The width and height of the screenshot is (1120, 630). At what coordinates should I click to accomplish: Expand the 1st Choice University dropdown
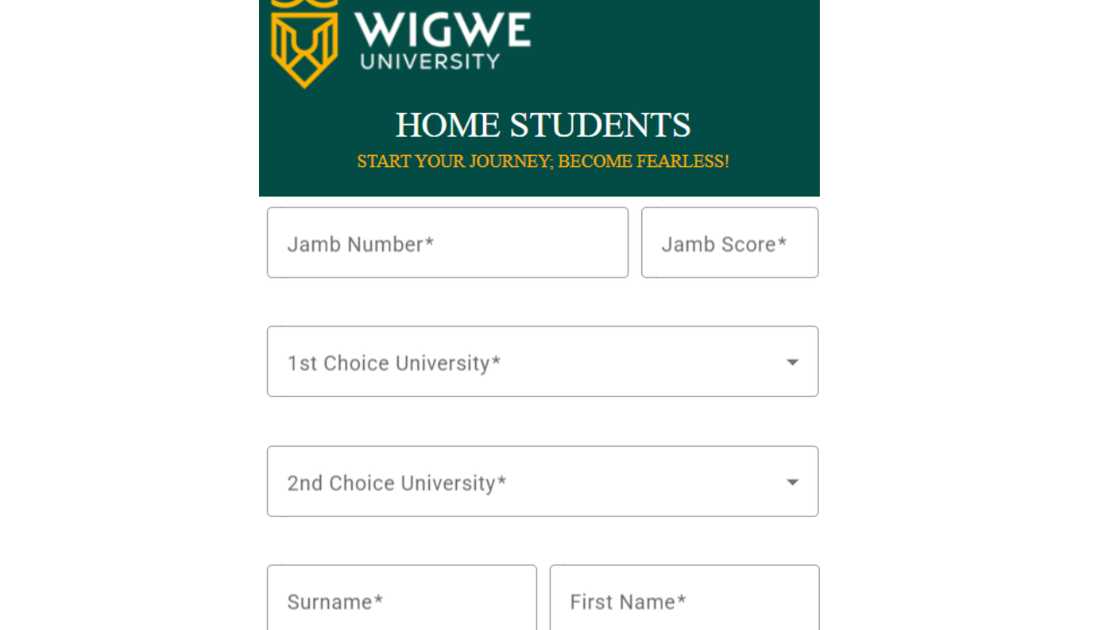tap(542, 362)
